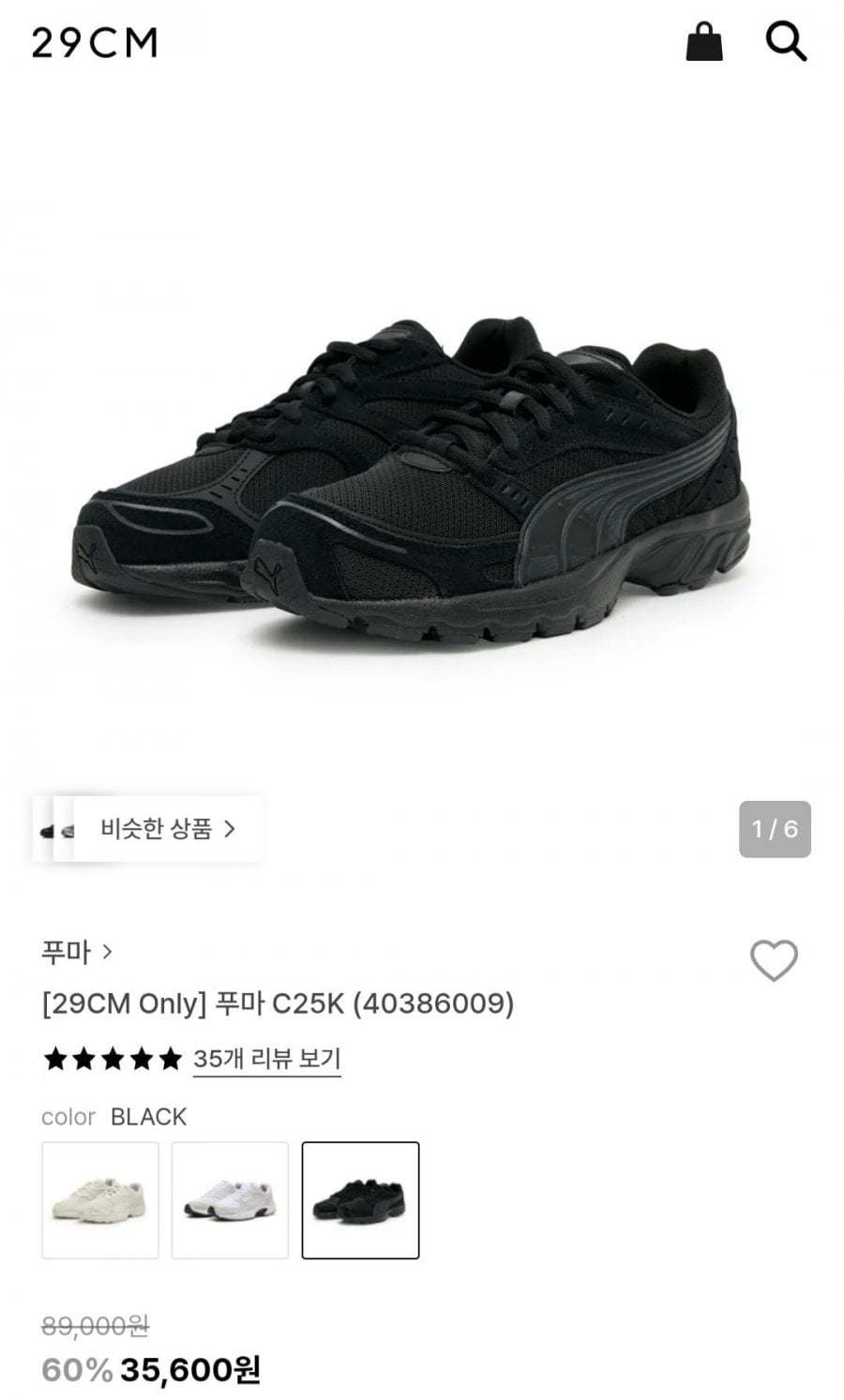Open the shopping bag

click(703, 42)
